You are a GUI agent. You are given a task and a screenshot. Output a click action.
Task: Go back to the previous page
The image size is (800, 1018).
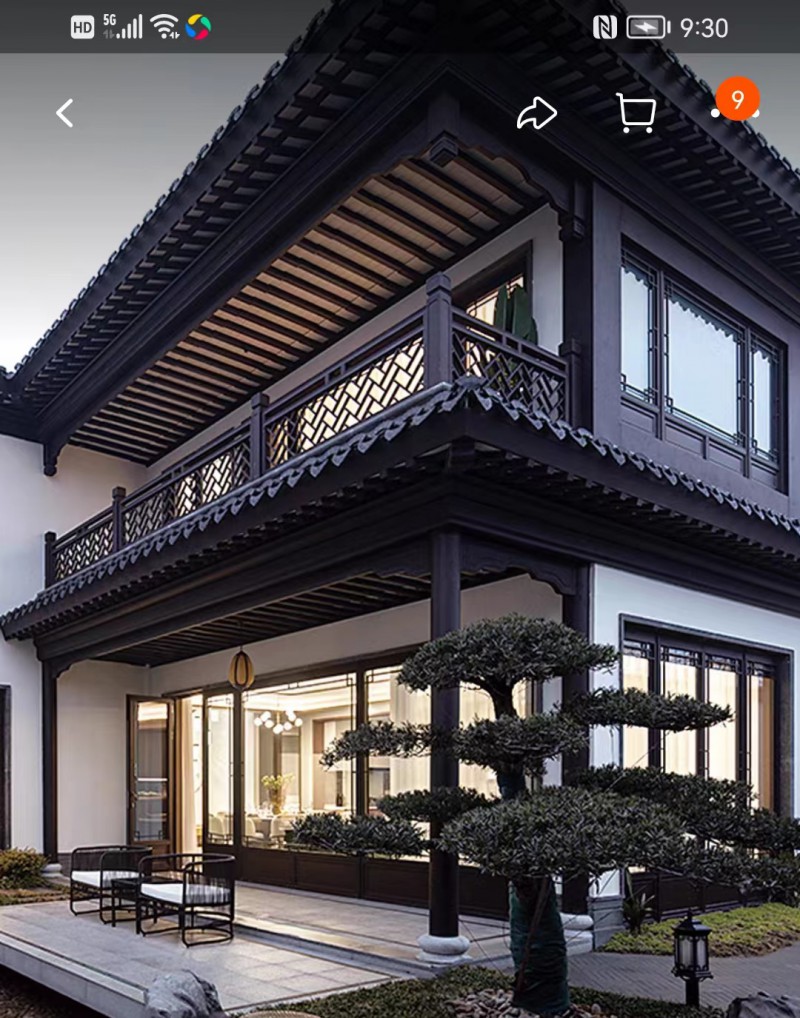[x=65, y=113]
